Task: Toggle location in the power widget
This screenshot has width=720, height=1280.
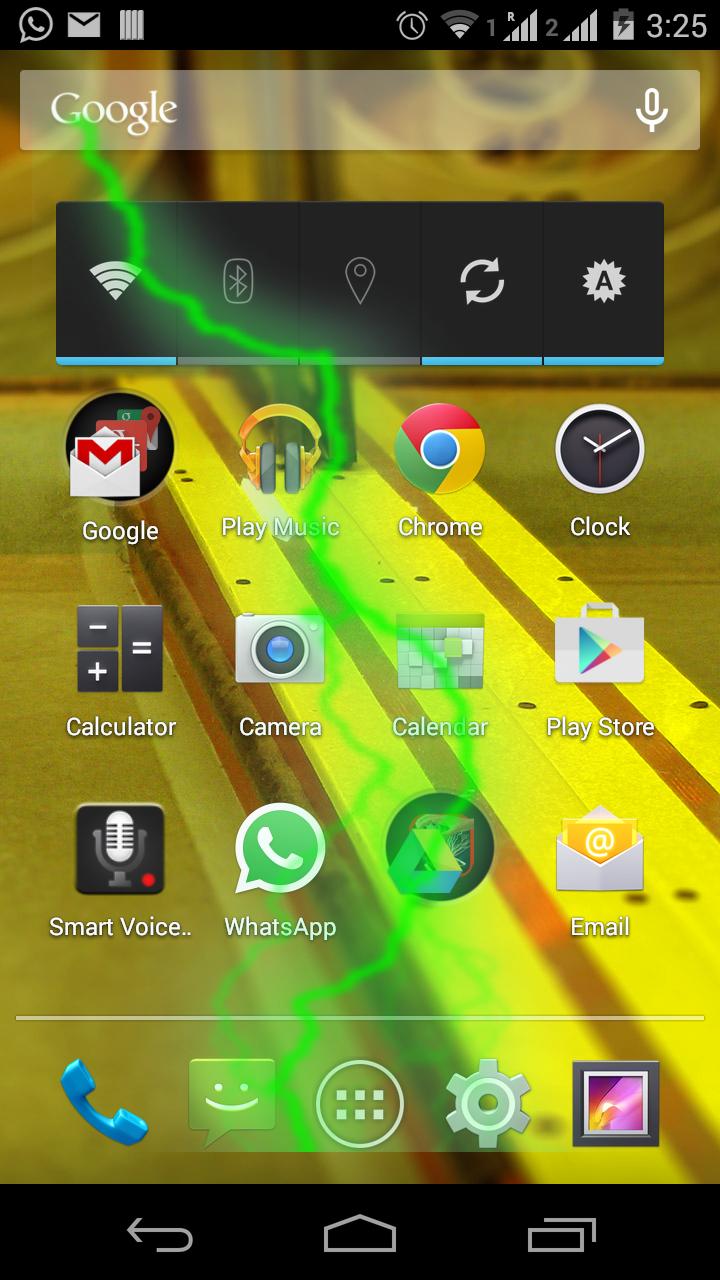Action: (360, 281)
